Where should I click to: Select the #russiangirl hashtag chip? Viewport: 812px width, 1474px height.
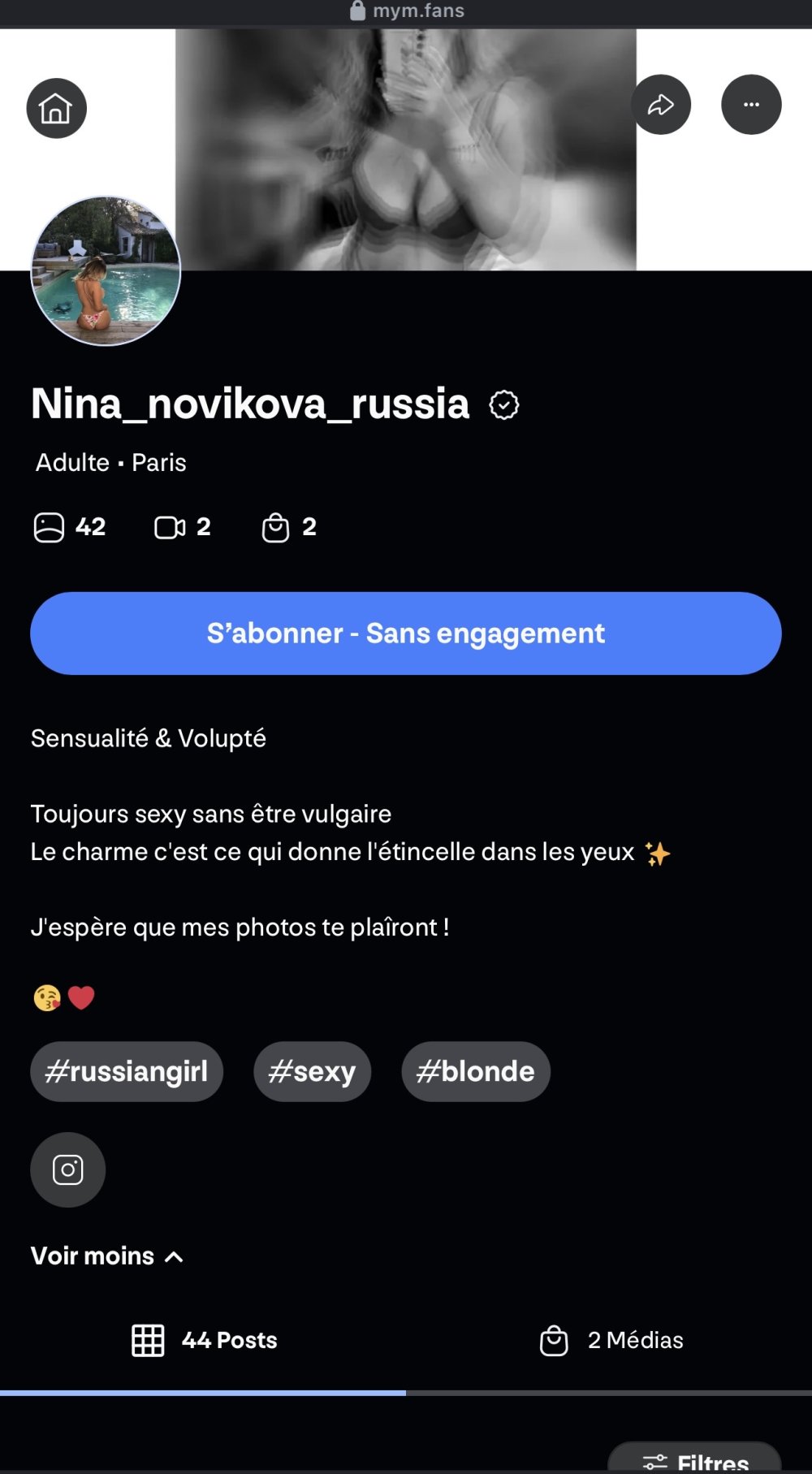tap(127, 1071)
